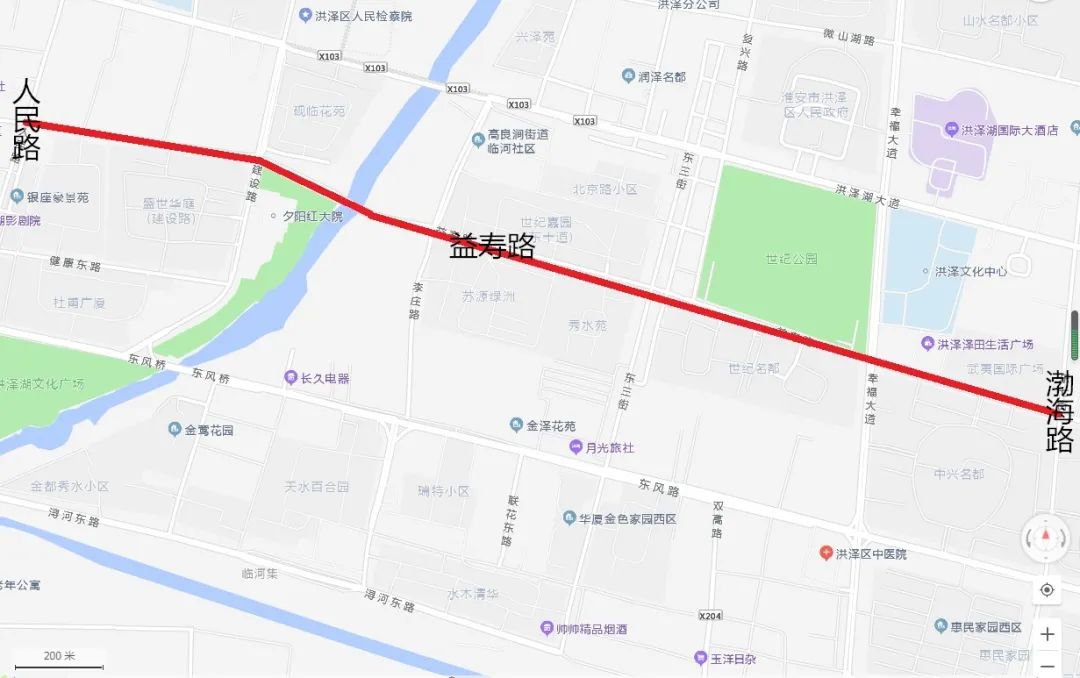The image size is (1080, 678).
Task: Open the 洪泽区人民检察院 marker
Action: 305,16
